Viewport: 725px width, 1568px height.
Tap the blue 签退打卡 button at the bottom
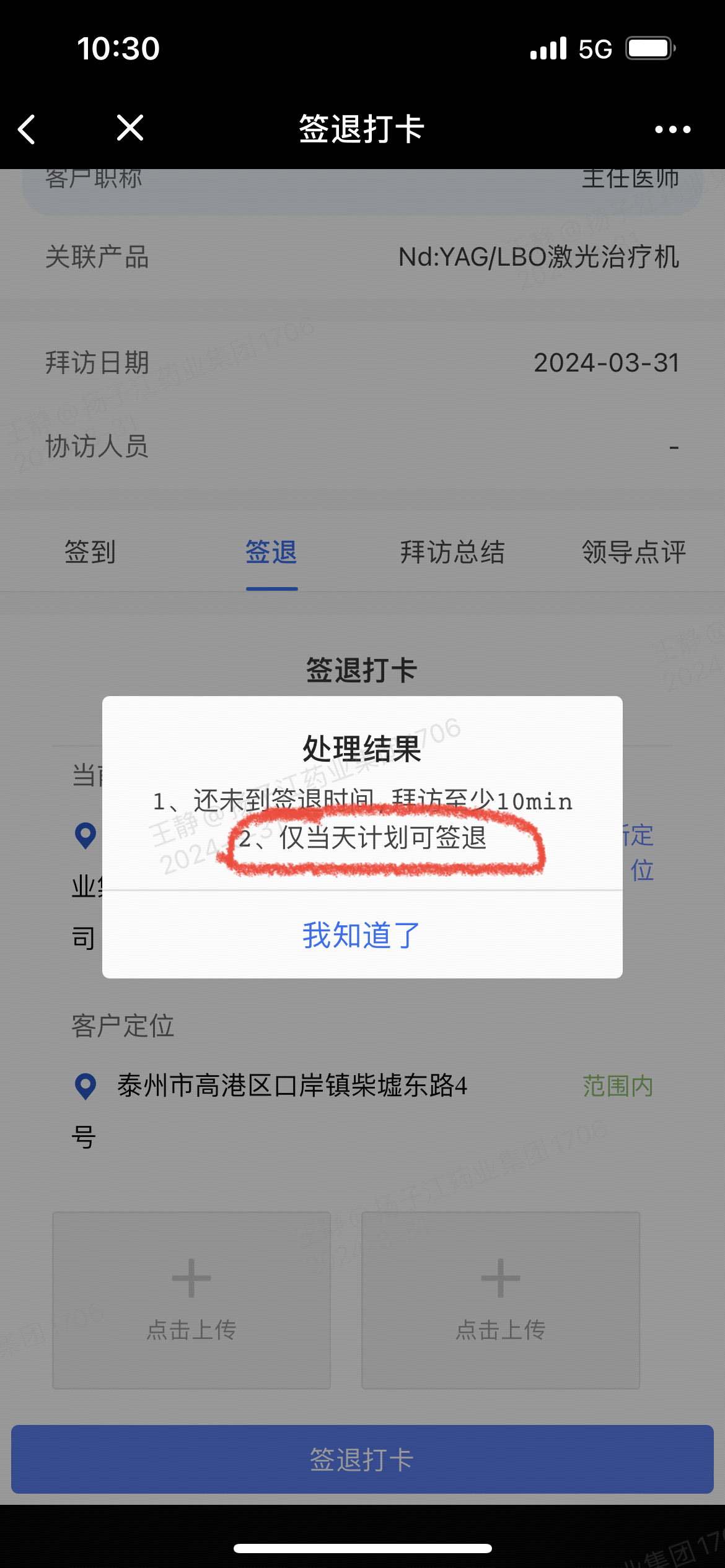coord(362,1460)
